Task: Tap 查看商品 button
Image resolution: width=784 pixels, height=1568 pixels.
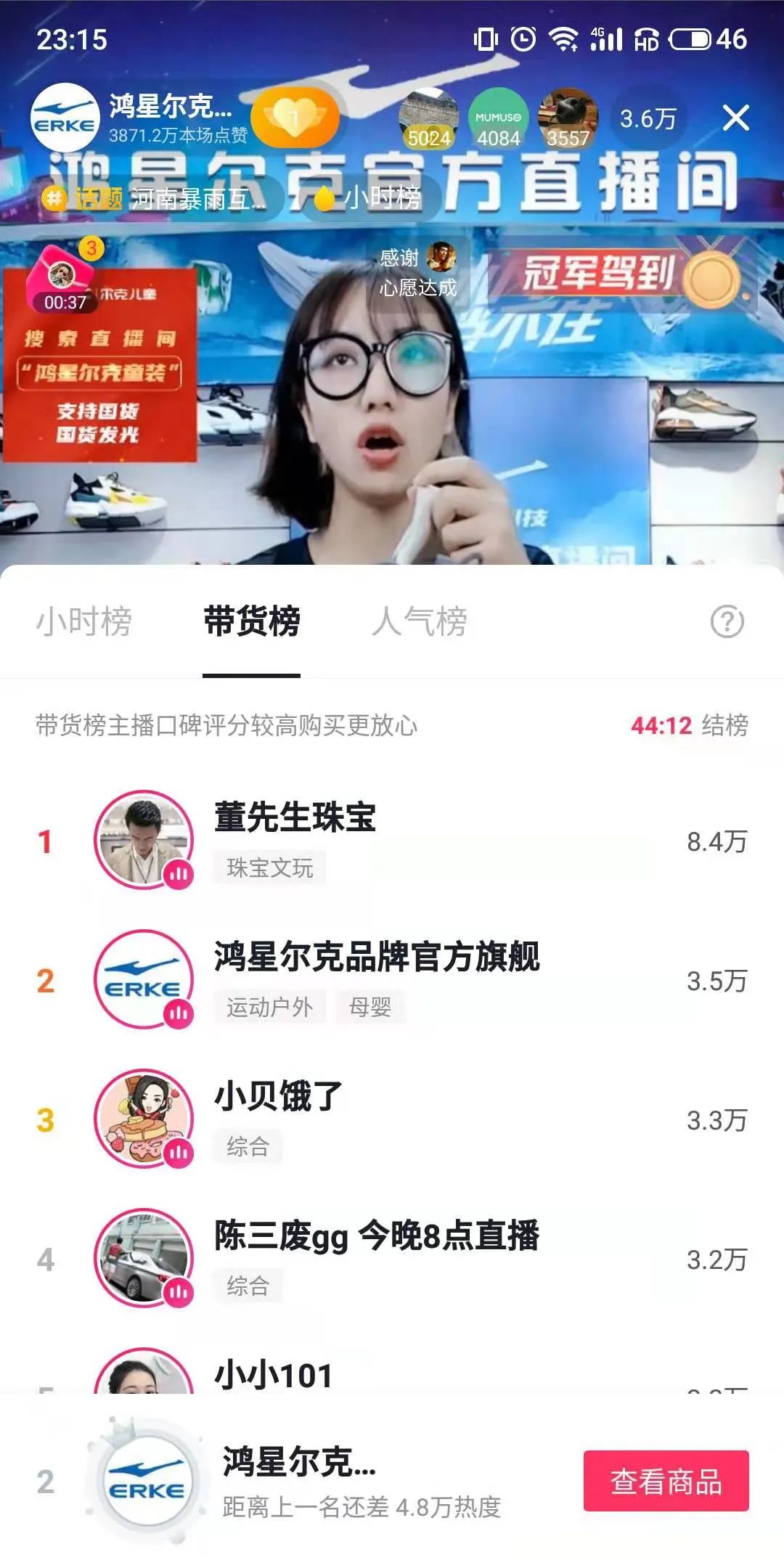Action: coord(666,1481)
